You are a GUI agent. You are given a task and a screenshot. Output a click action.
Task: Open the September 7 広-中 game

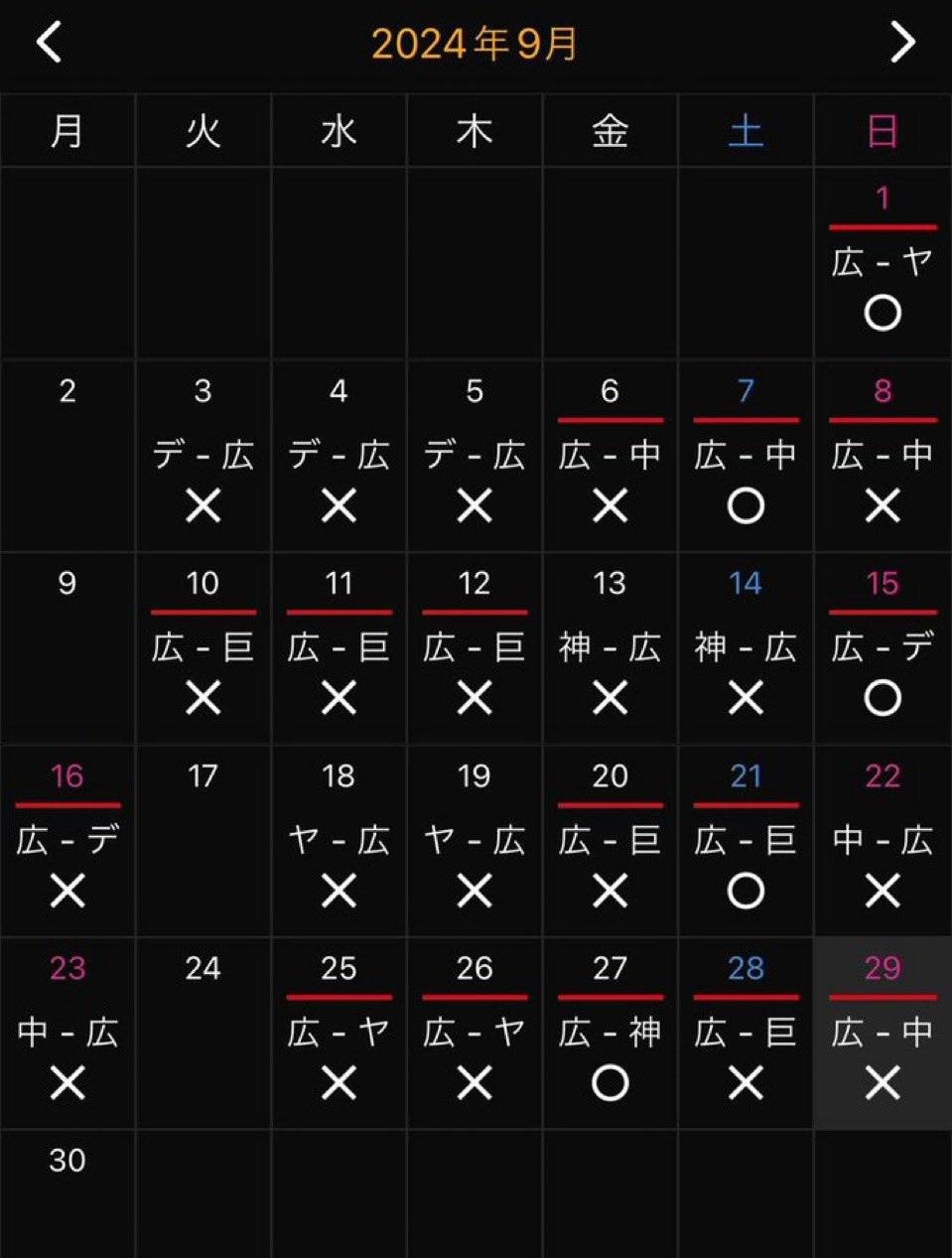[x=746, y=456]
